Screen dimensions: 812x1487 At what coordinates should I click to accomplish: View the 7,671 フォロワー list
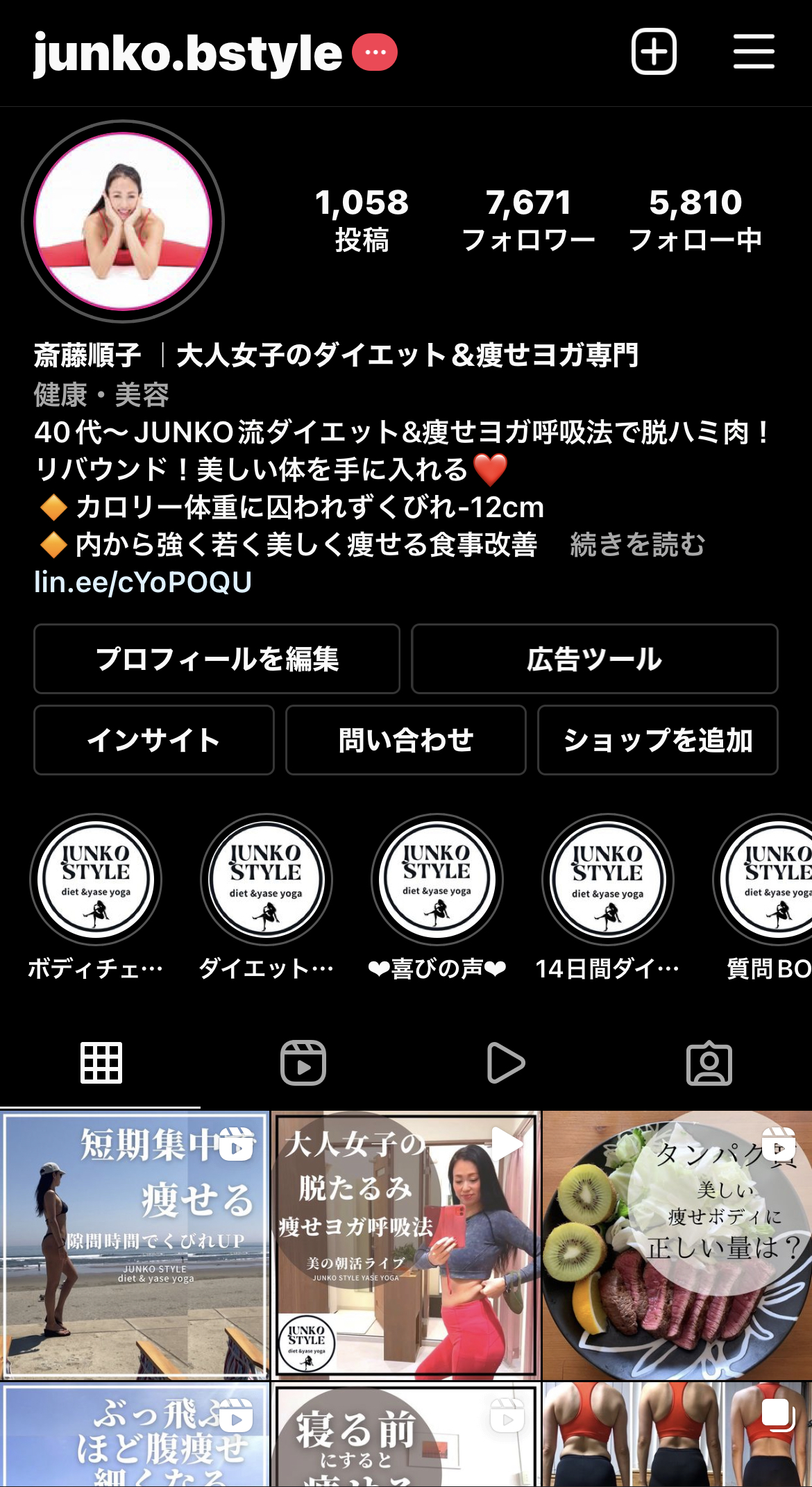tap(528, 220)
